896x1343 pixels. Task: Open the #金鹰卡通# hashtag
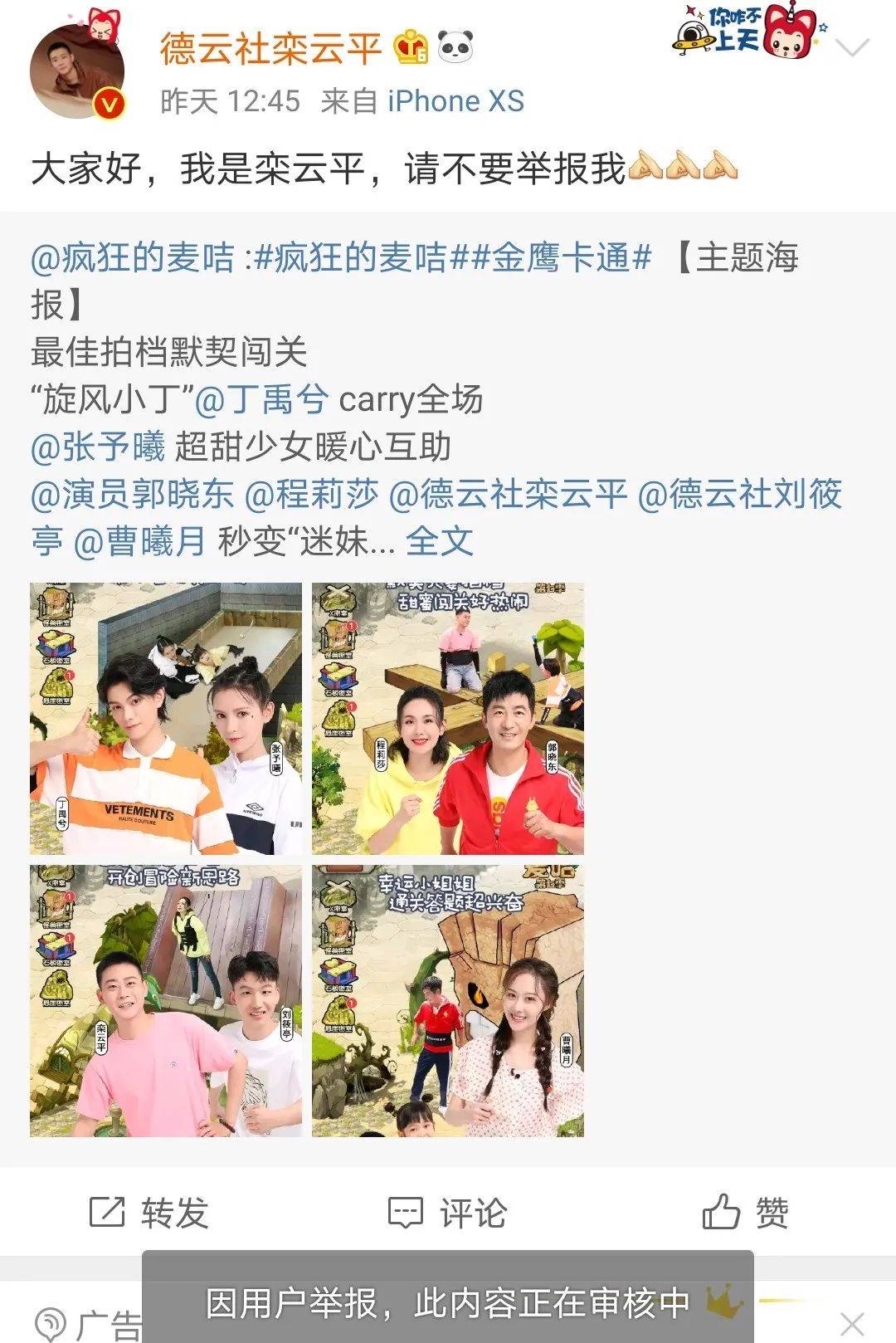[x=572, y=257]
